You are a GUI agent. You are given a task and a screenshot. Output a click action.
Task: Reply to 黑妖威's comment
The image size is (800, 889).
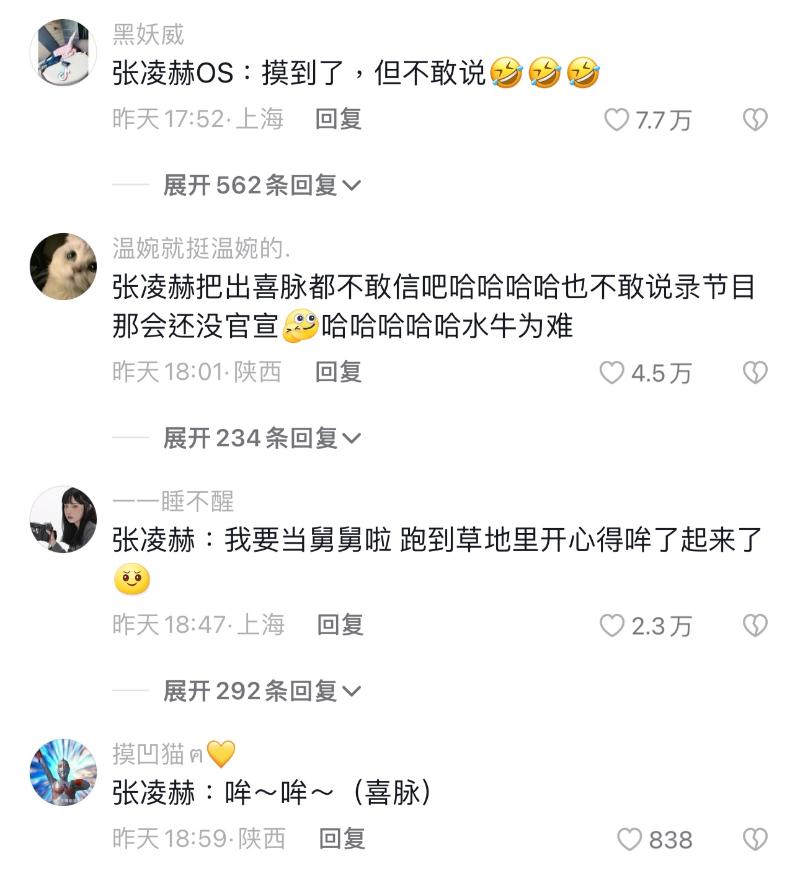pos(338,119)
